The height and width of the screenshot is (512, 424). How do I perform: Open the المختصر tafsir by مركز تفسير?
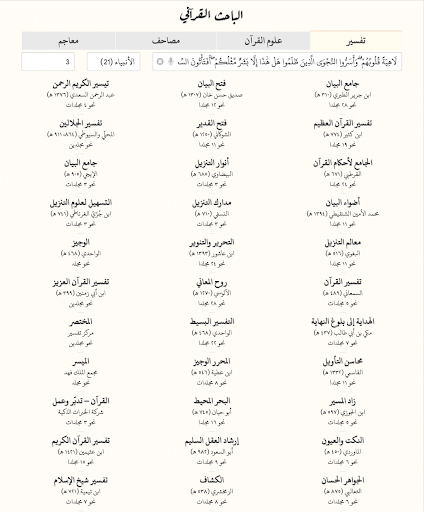click(81, 332)
